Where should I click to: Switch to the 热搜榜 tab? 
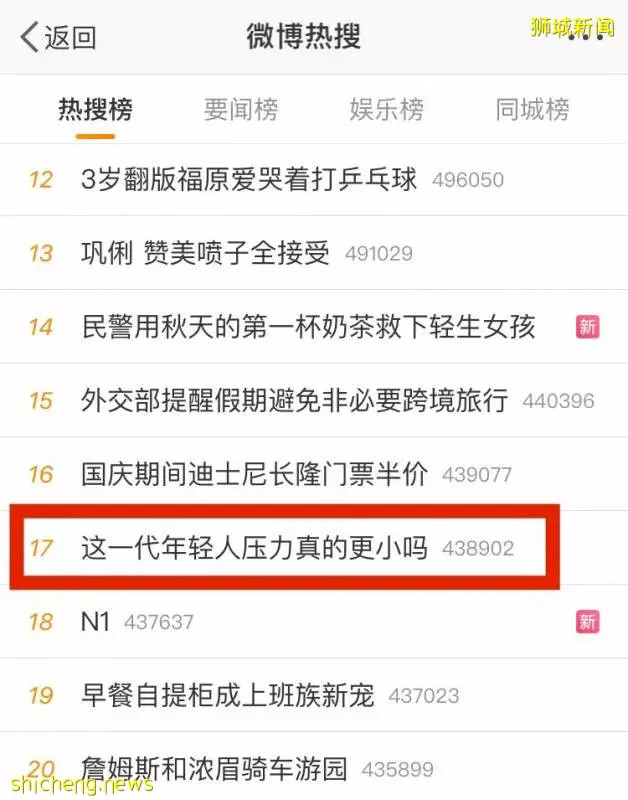click(x=95, y=109)
